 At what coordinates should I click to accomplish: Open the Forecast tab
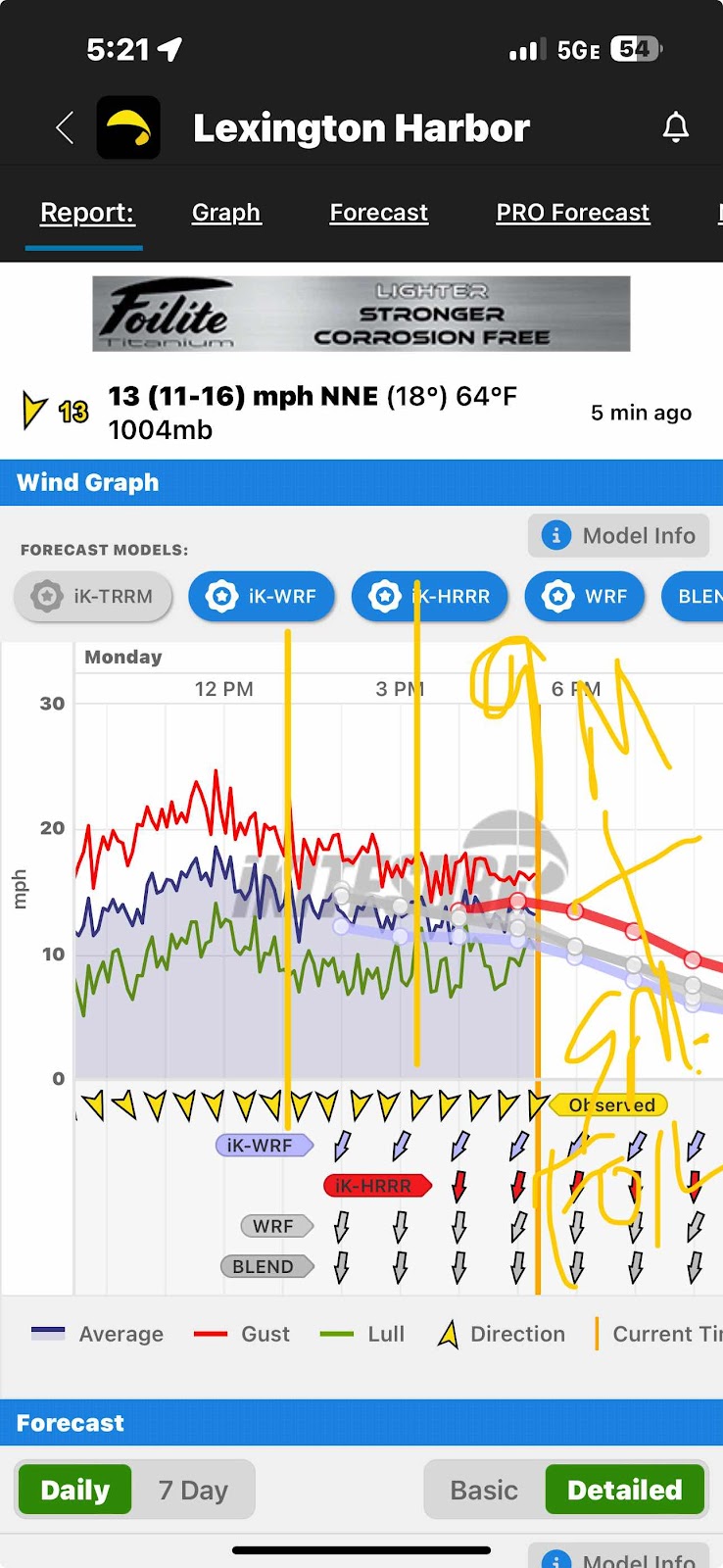click(x=379, y=213)
